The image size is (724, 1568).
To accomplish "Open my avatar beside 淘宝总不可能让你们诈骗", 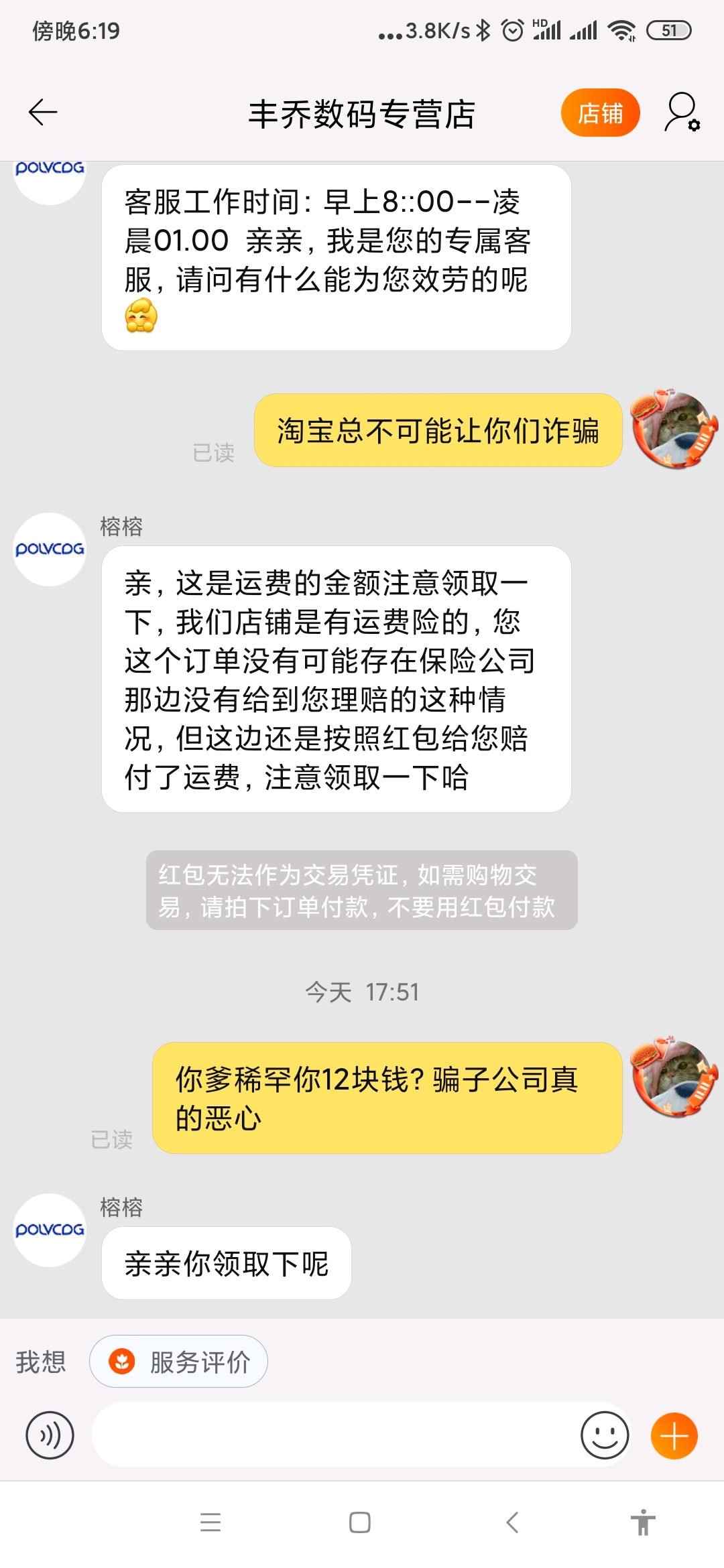I will tap(674, 430).
